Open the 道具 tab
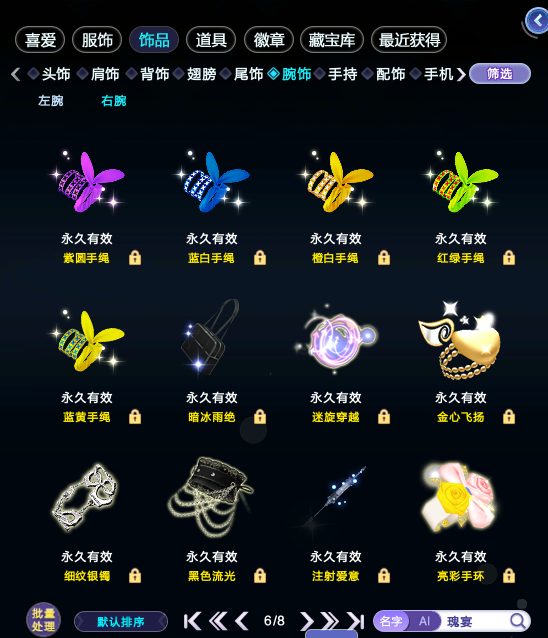This screenshot has width=548, height=638. tap(211, 40)
